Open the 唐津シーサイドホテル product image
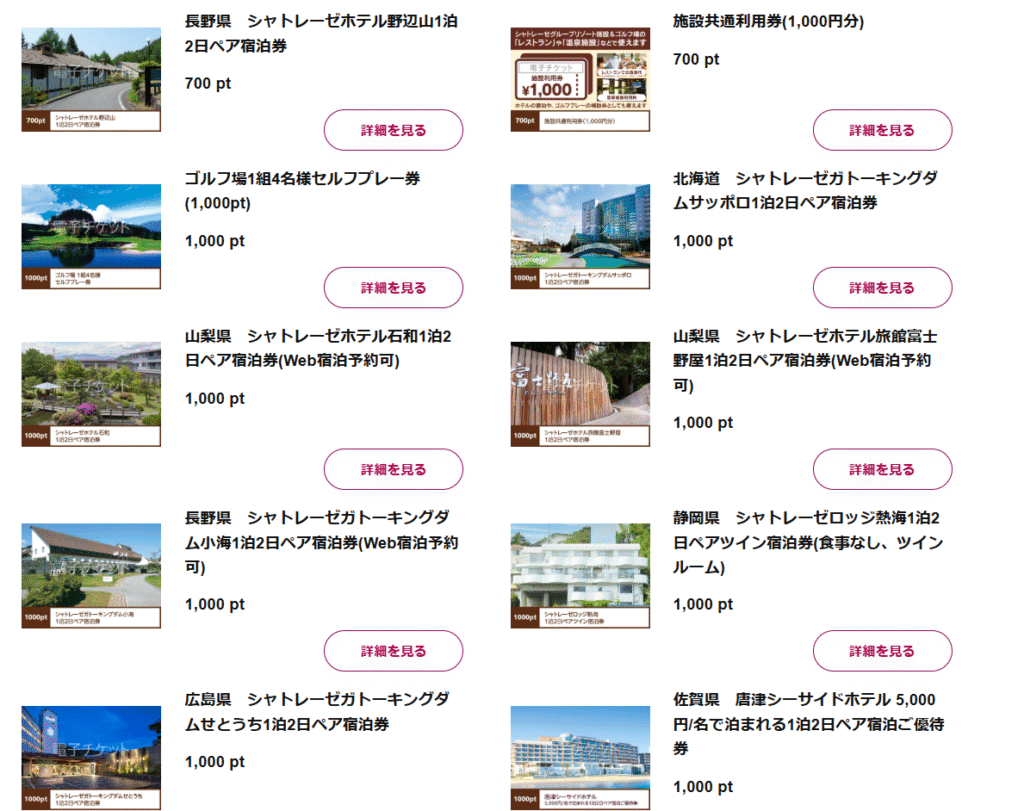 pyautogui.click(x=580, y=757)
